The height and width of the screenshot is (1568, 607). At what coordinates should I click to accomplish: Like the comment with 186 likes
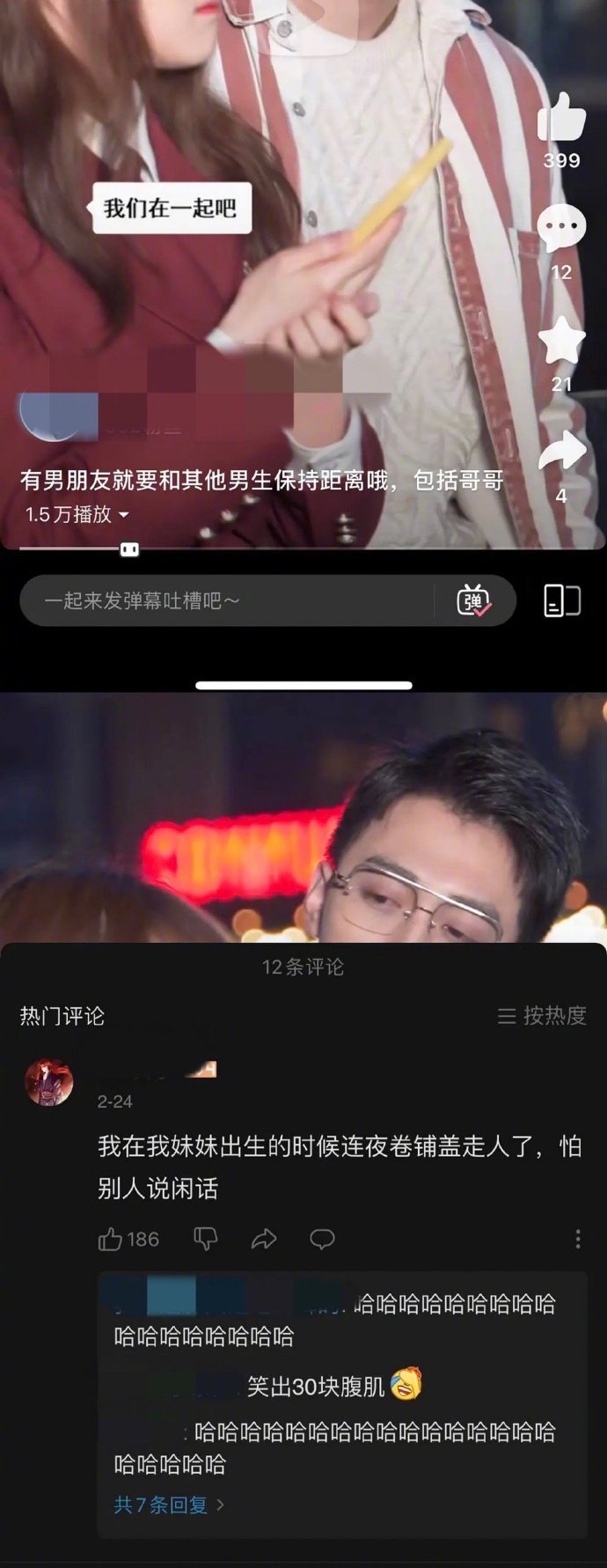pos(111,1240)
